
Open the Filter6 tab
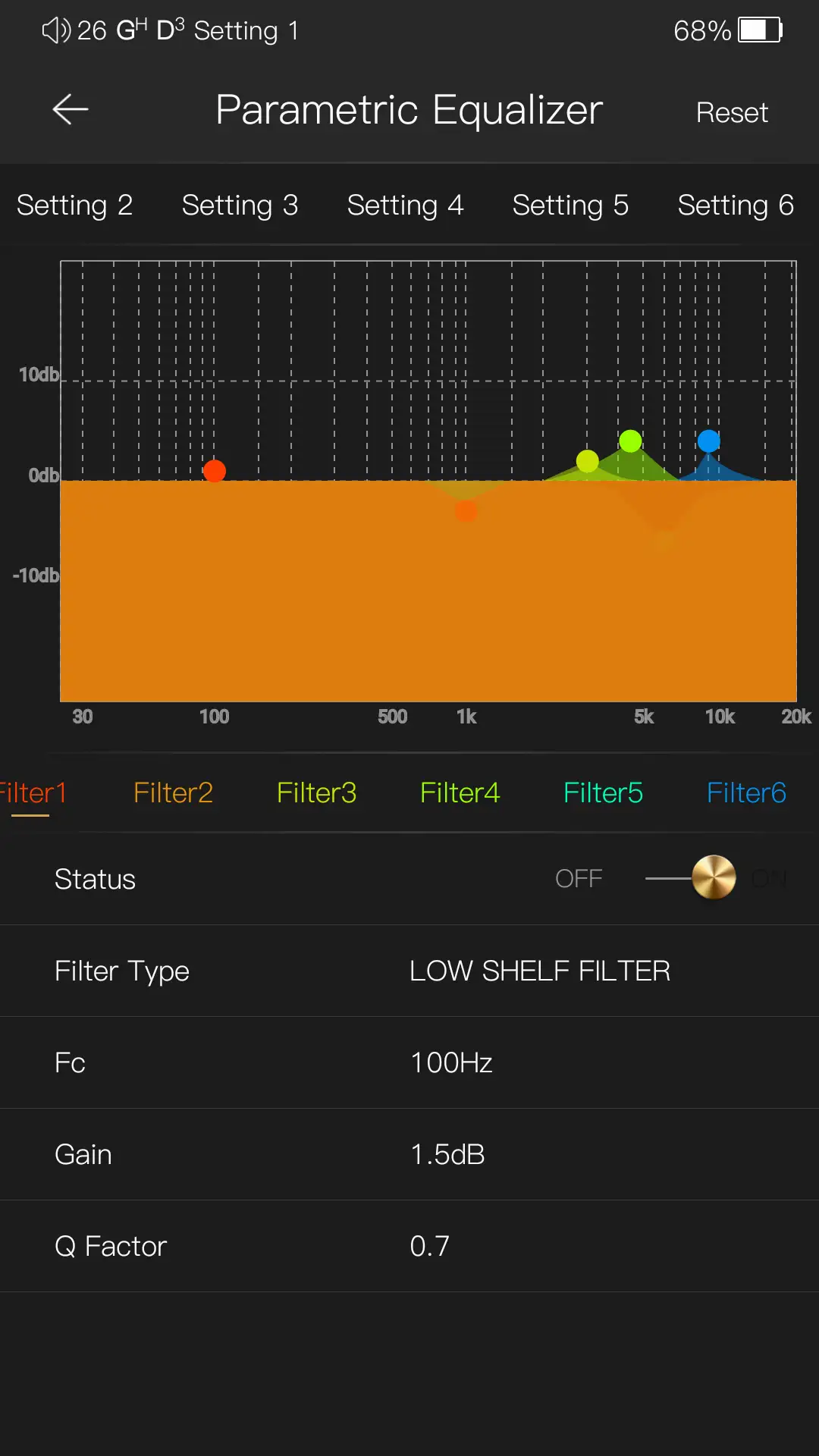click(x=746, y=792)
